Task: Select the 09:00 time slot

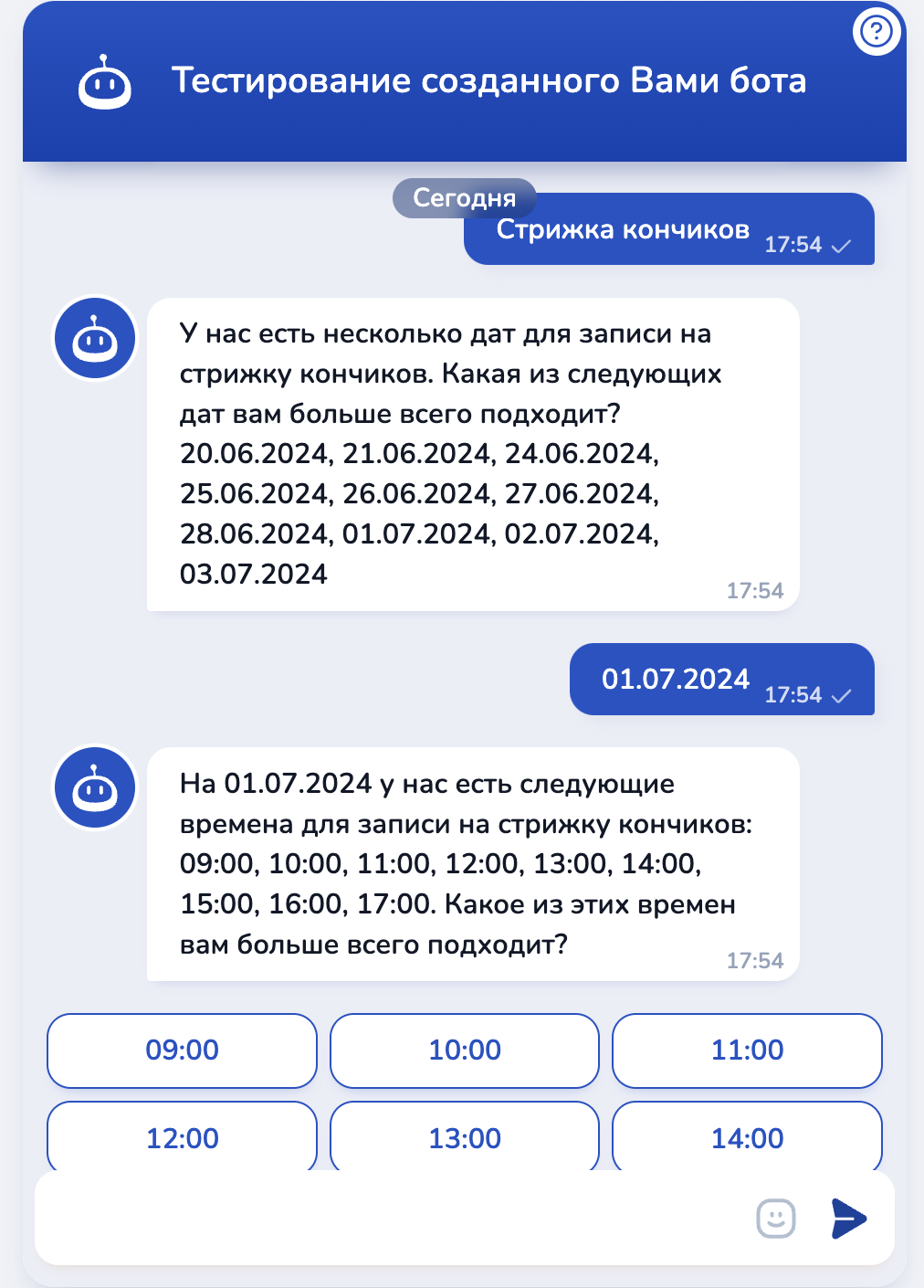Action: point(182,1050)
